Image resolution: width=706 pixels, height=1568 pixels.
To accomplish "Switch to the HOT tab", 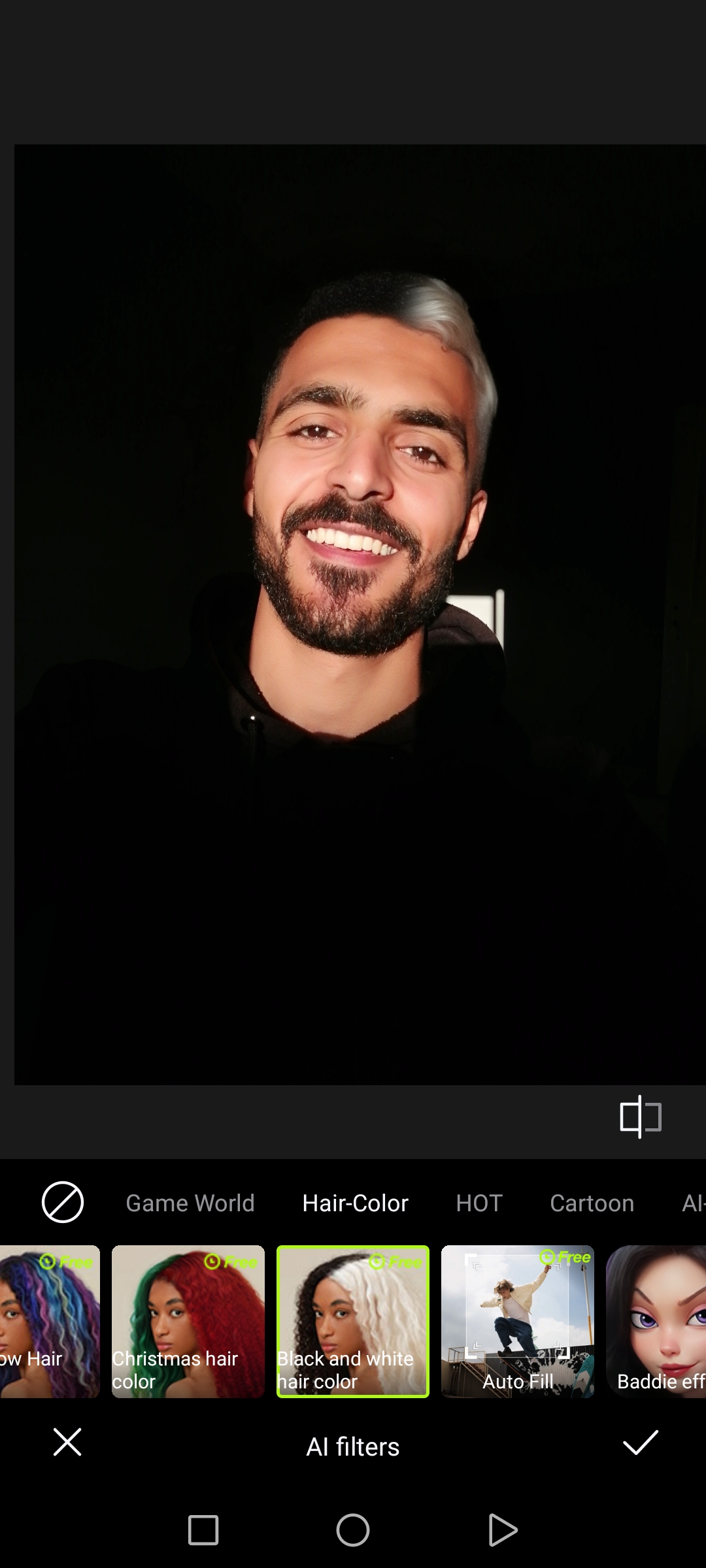I will pyautogui.click(x=479, y=1203).
